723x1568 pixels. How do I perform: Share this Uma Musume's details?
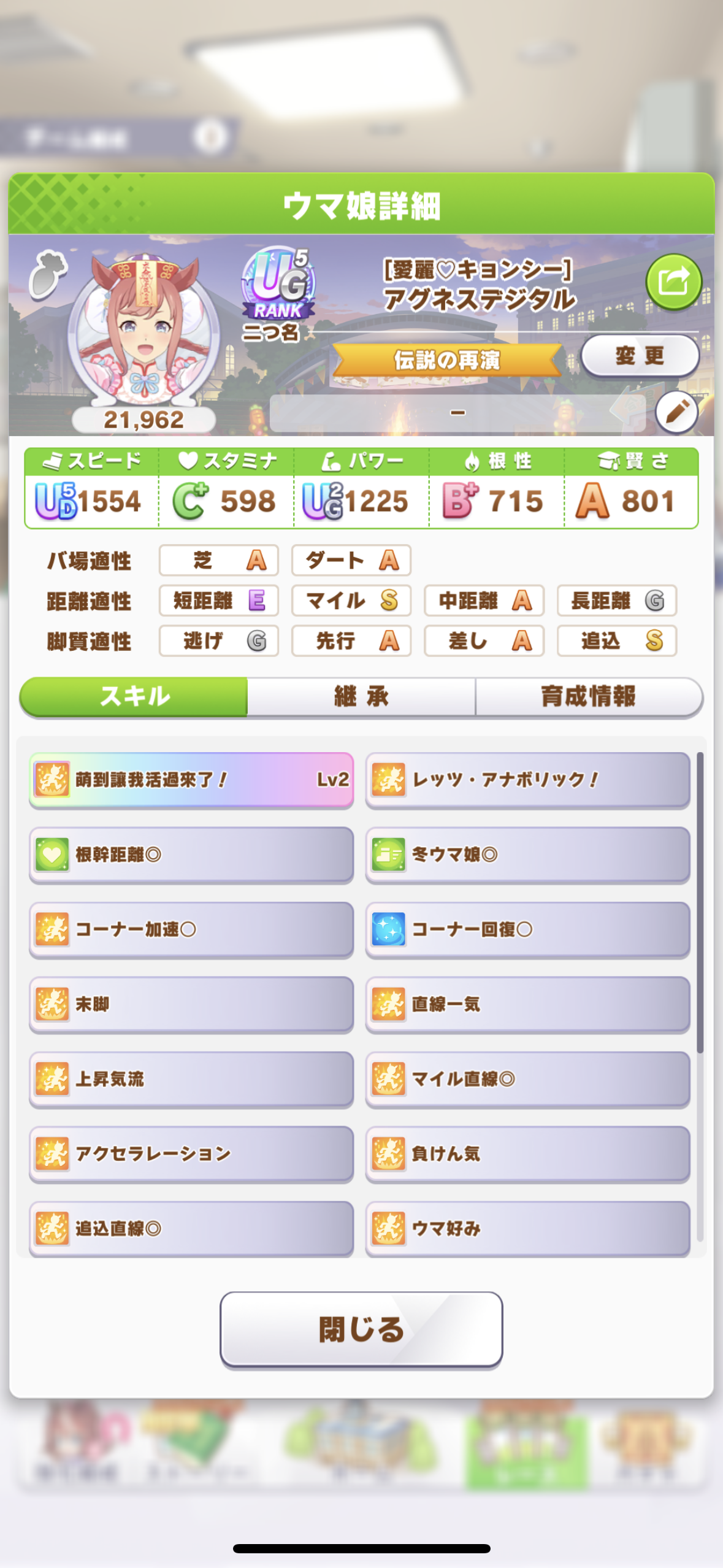[x=673, y=282]
